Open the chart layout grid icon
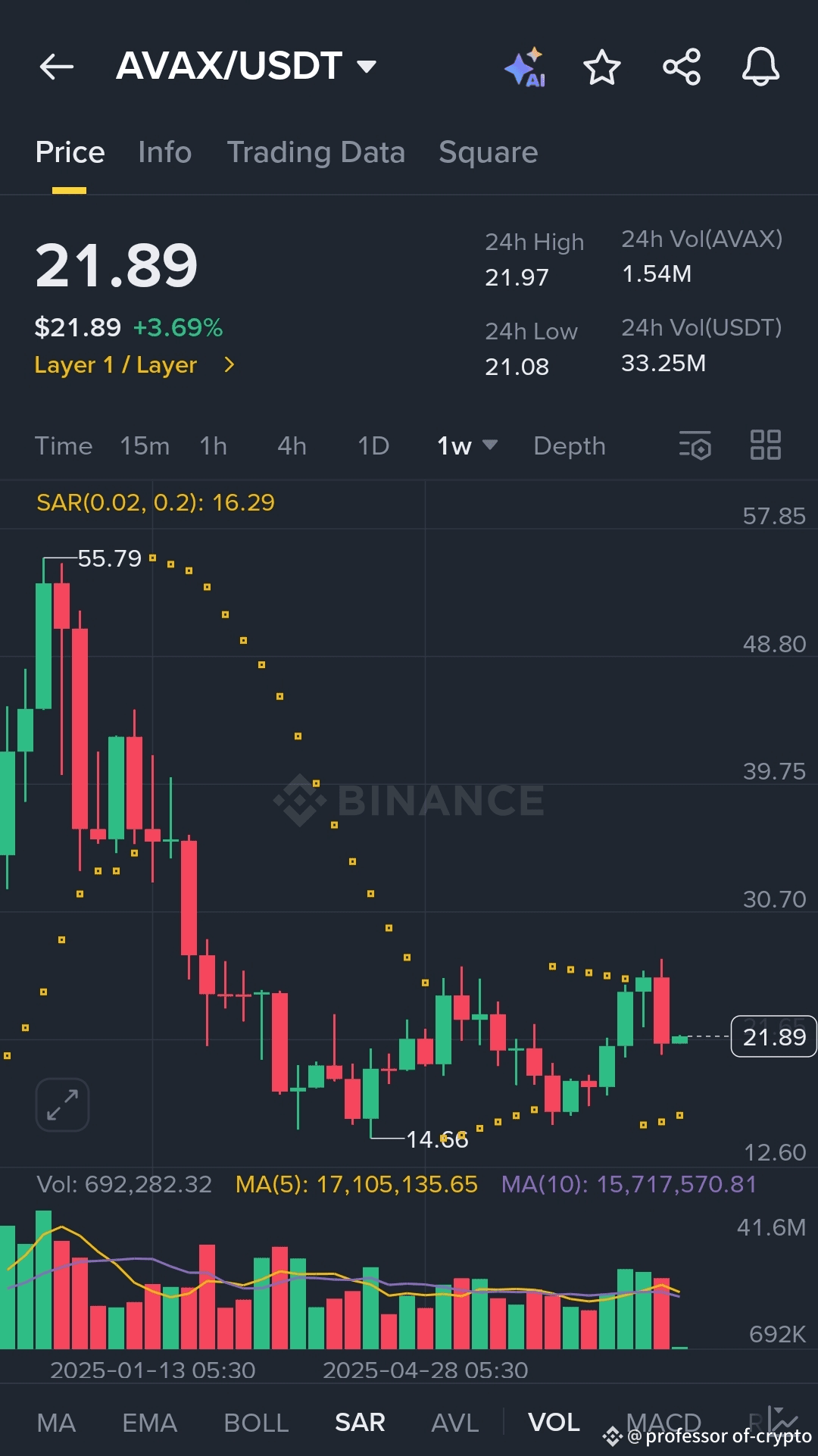This screenshot has height=1456, width=818. (765, 445)
